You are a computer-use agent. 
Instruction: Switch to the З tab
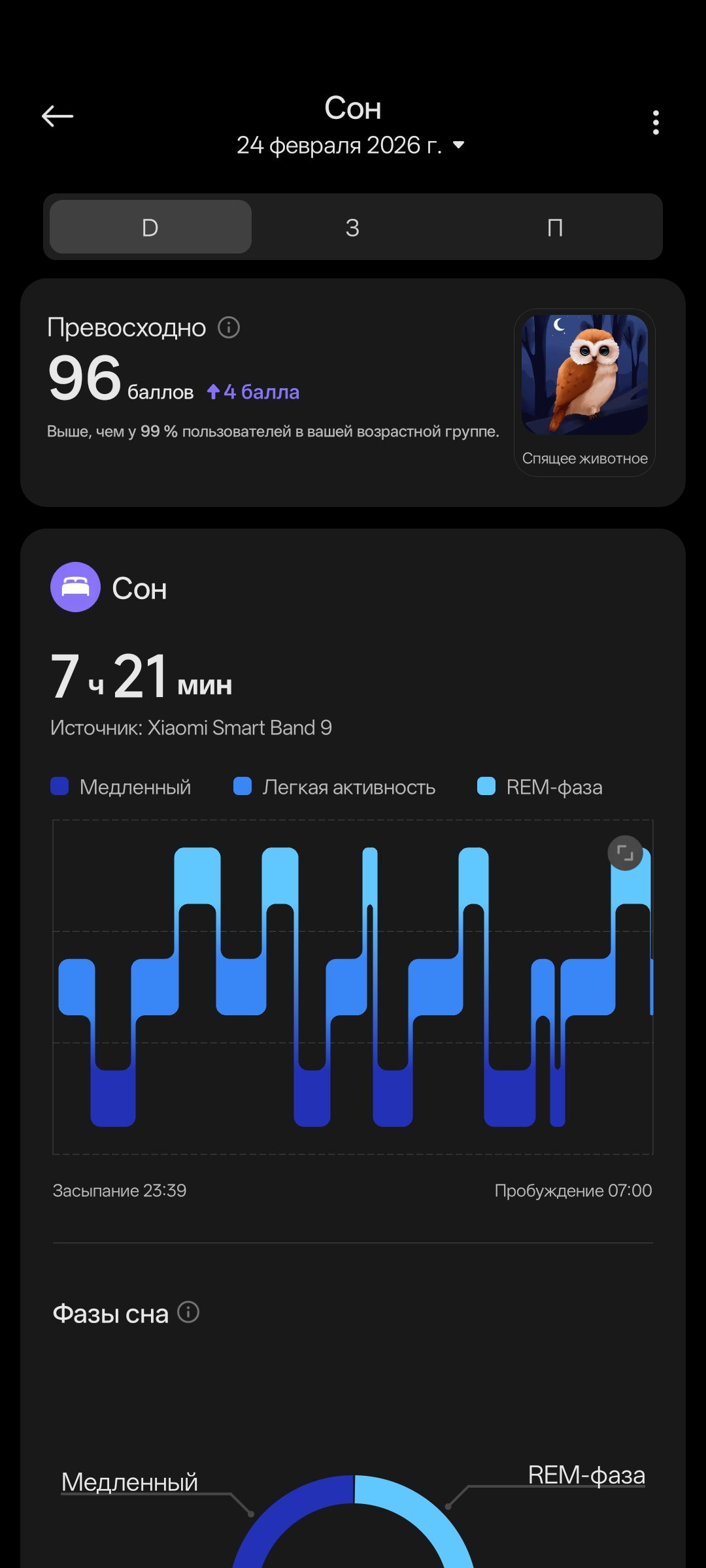[352, 227]
